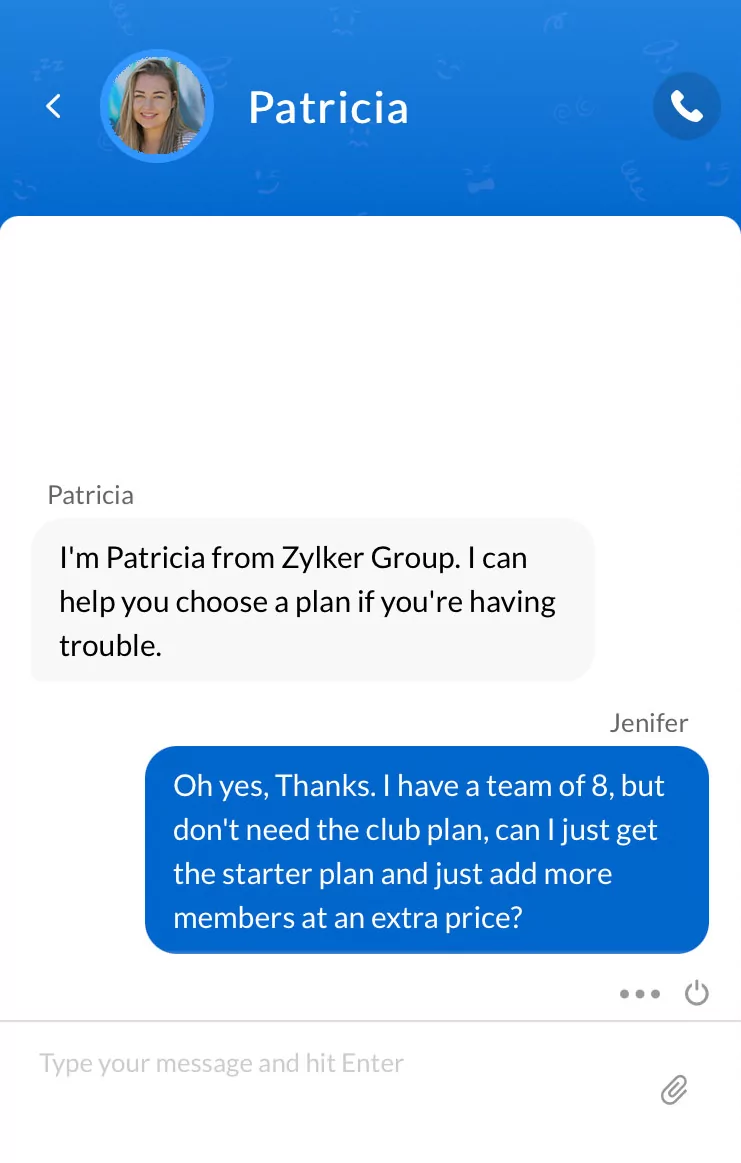Screen dimensions: 741x1163
Task: Select Patricia's introduction message bubble
Action: tap(312, 600)
